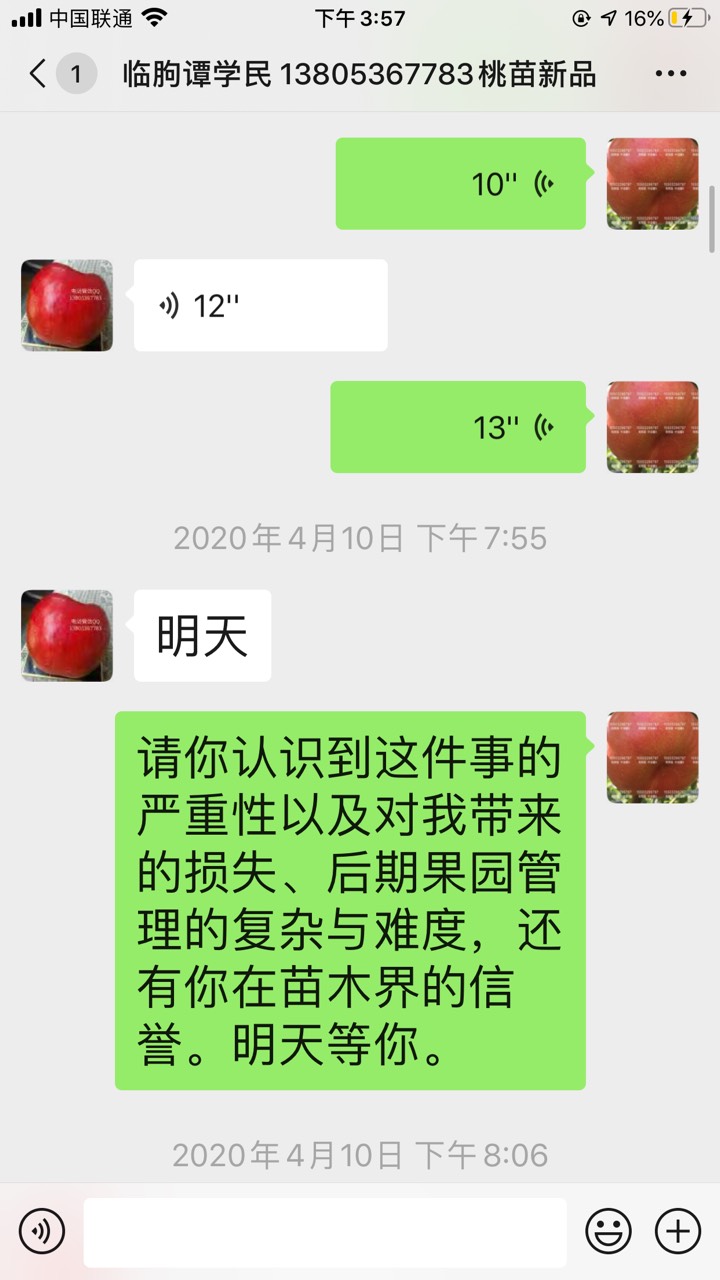The image size is (720, 1280).
Task: Open the plus attachment menu
Action: [677, 1230]
